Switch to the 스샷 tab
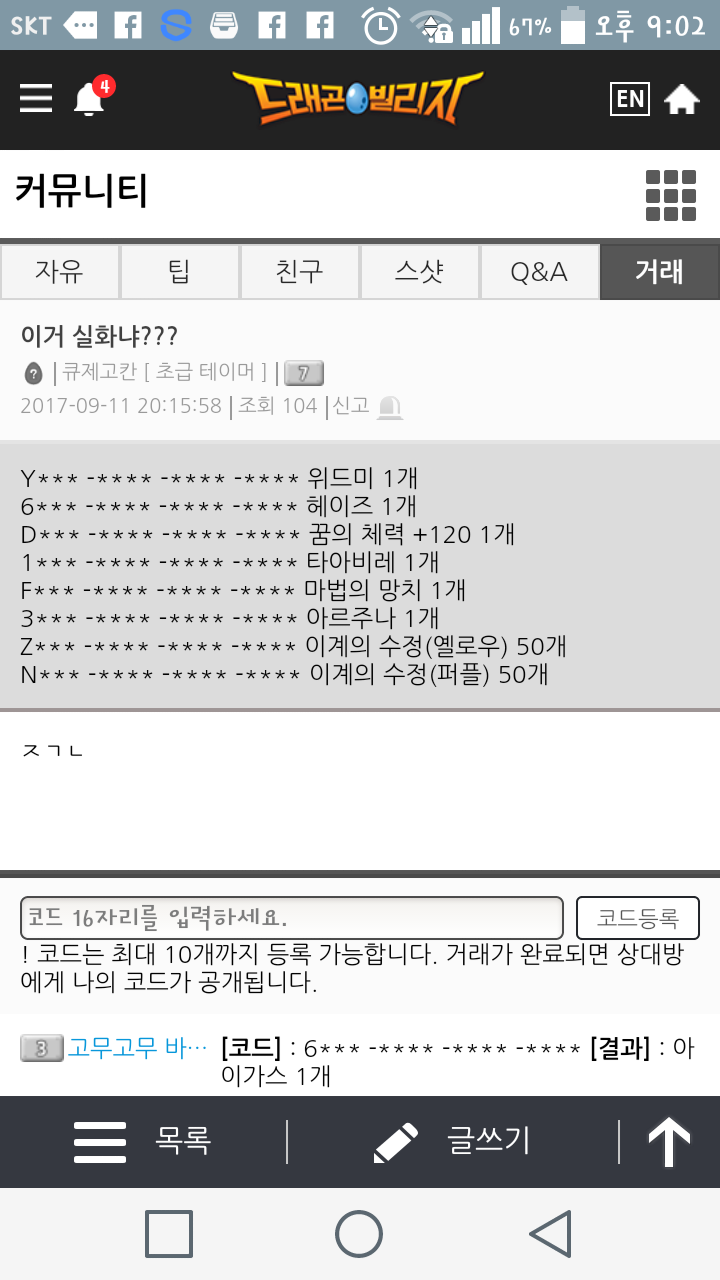 click(419, 271)
